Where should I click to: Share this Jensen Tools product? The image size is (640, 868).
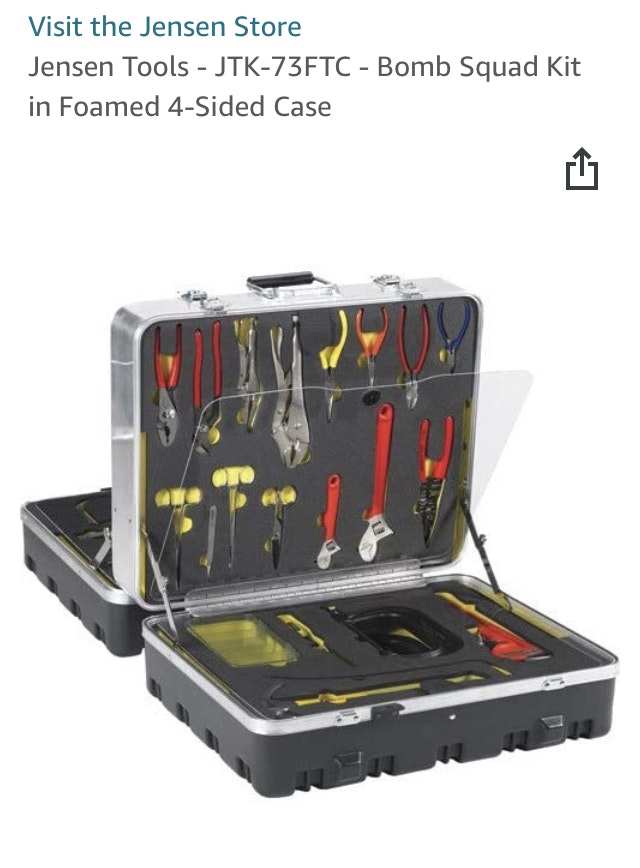[x=581, y=171]
